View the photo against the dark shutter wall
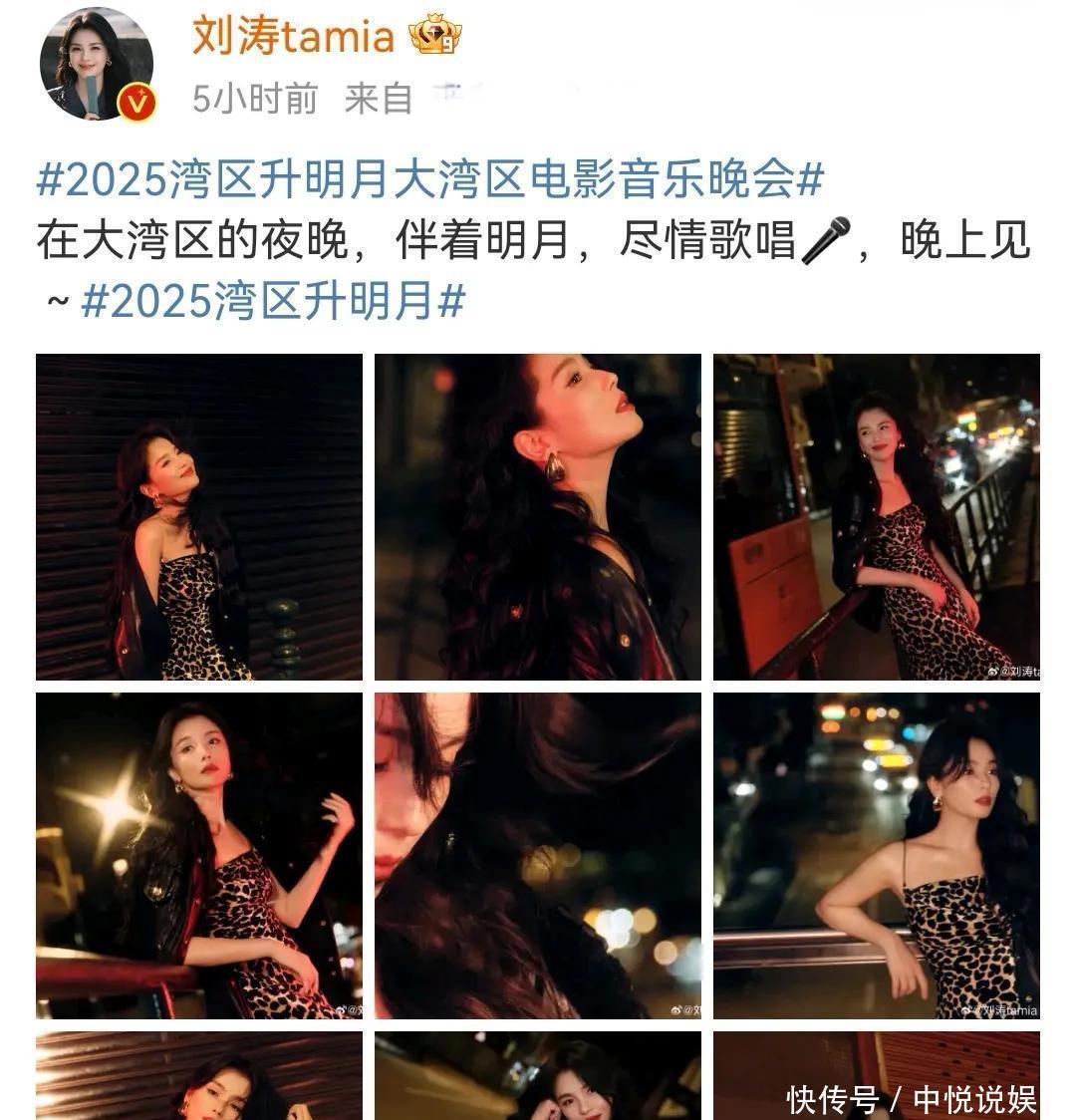The image size is (1076, 1120). point(199,517)
